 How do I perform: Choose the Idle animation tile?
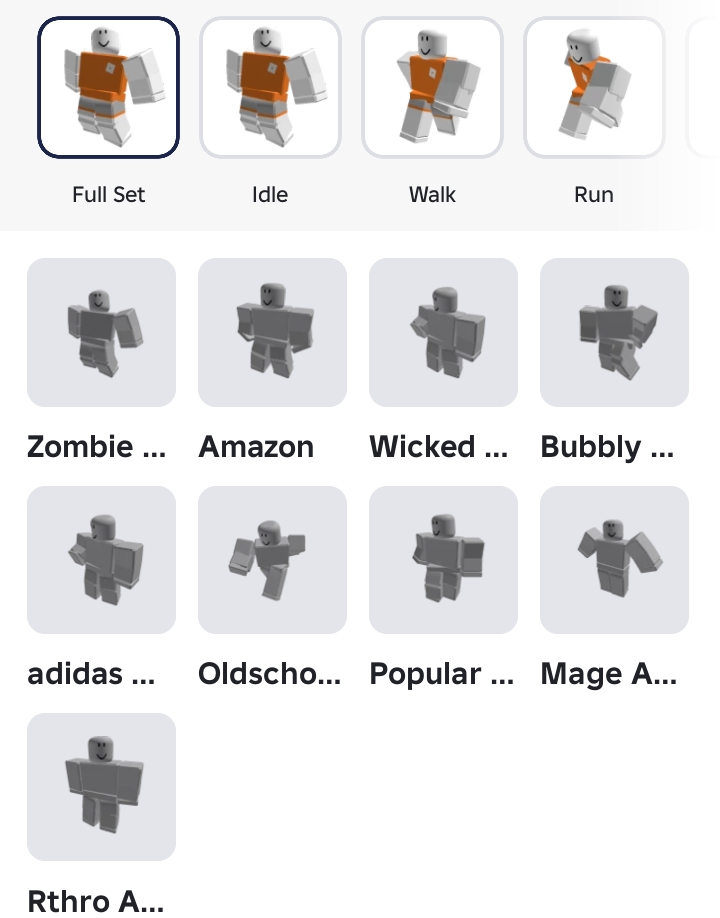pos(270,88)
